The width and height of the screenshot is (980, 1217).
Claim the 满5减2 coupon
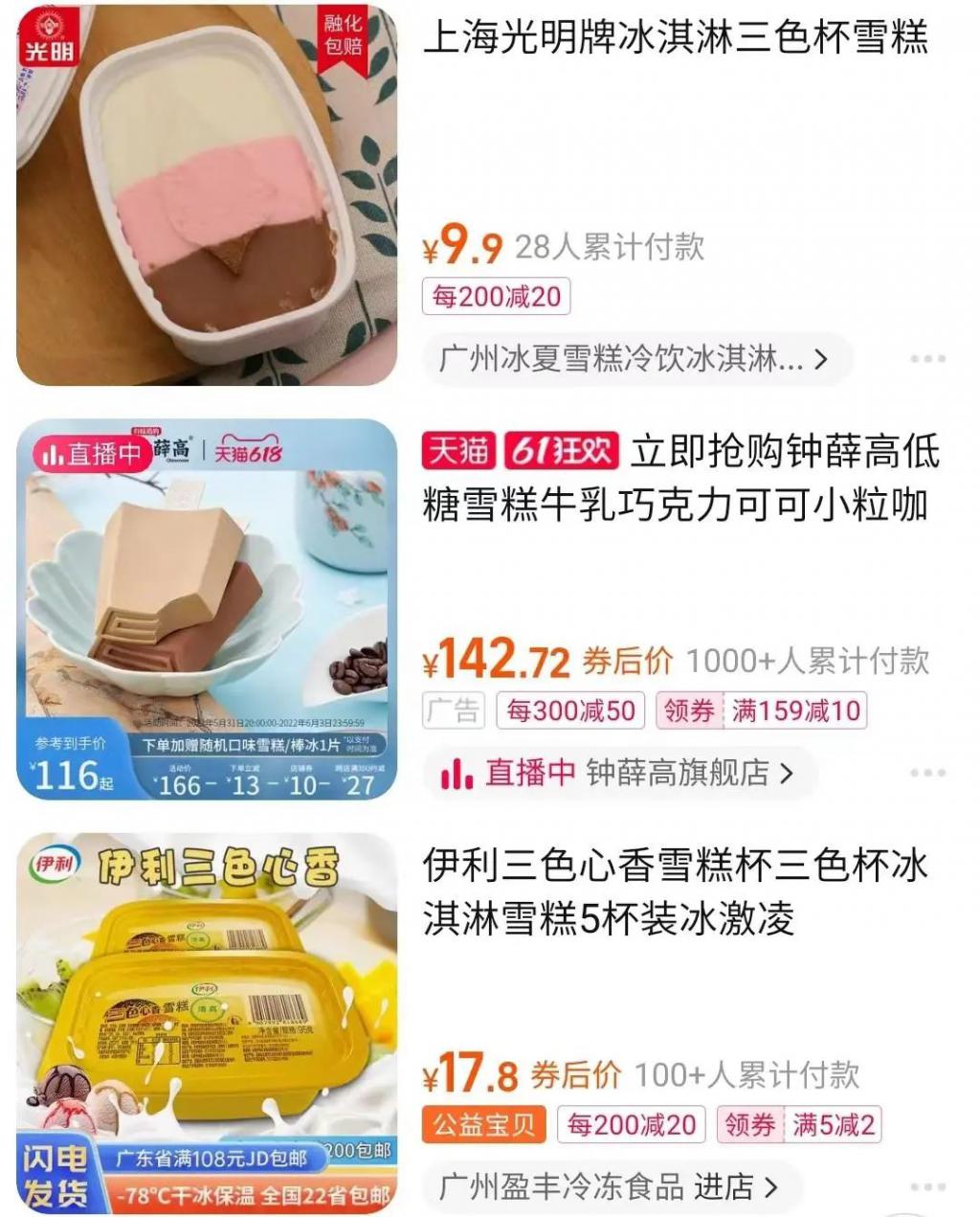pos(799,1125)
